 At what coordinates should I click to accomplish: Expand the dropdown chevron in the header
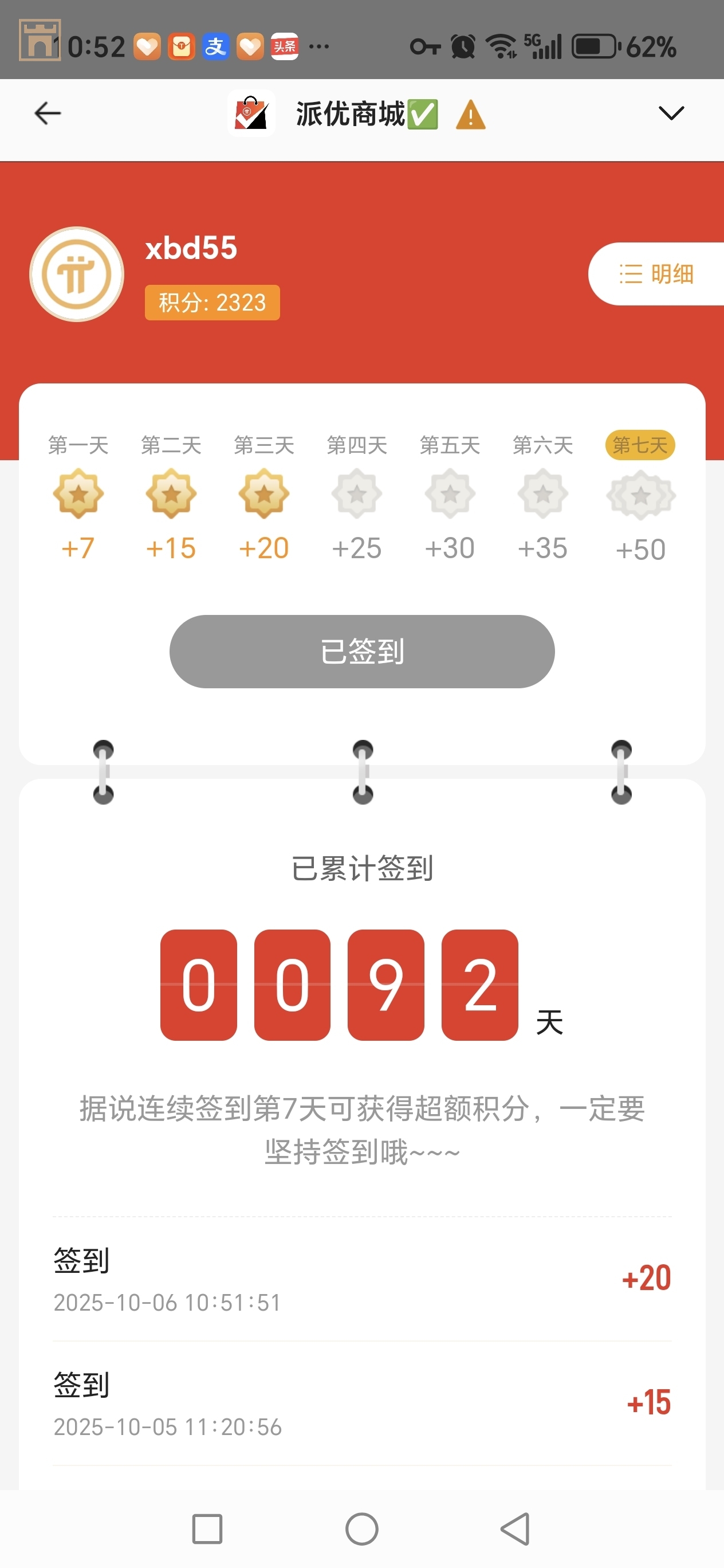[671, 113]
